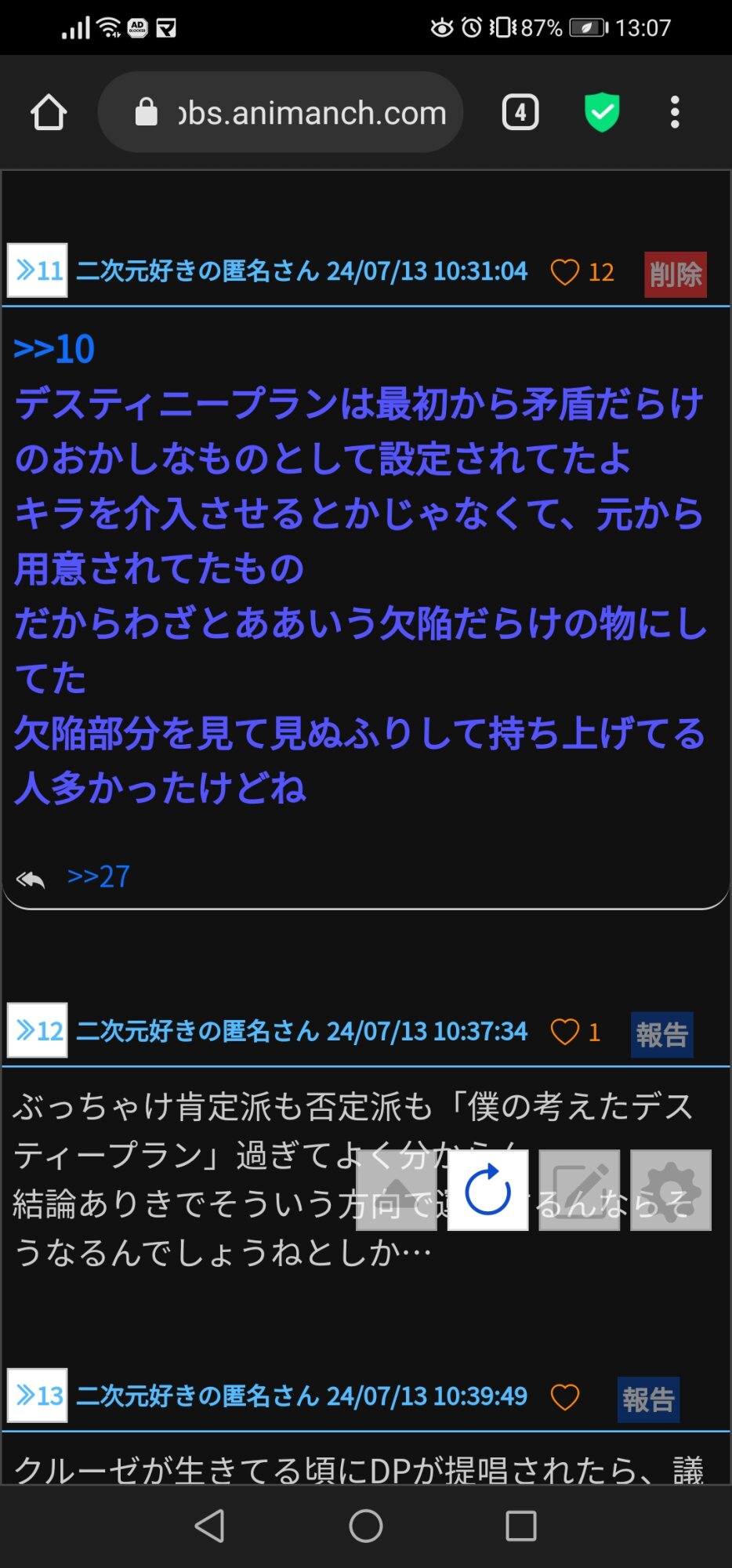
Task: Open the >>27 reply link under post 11
Action: click(98, 877)
